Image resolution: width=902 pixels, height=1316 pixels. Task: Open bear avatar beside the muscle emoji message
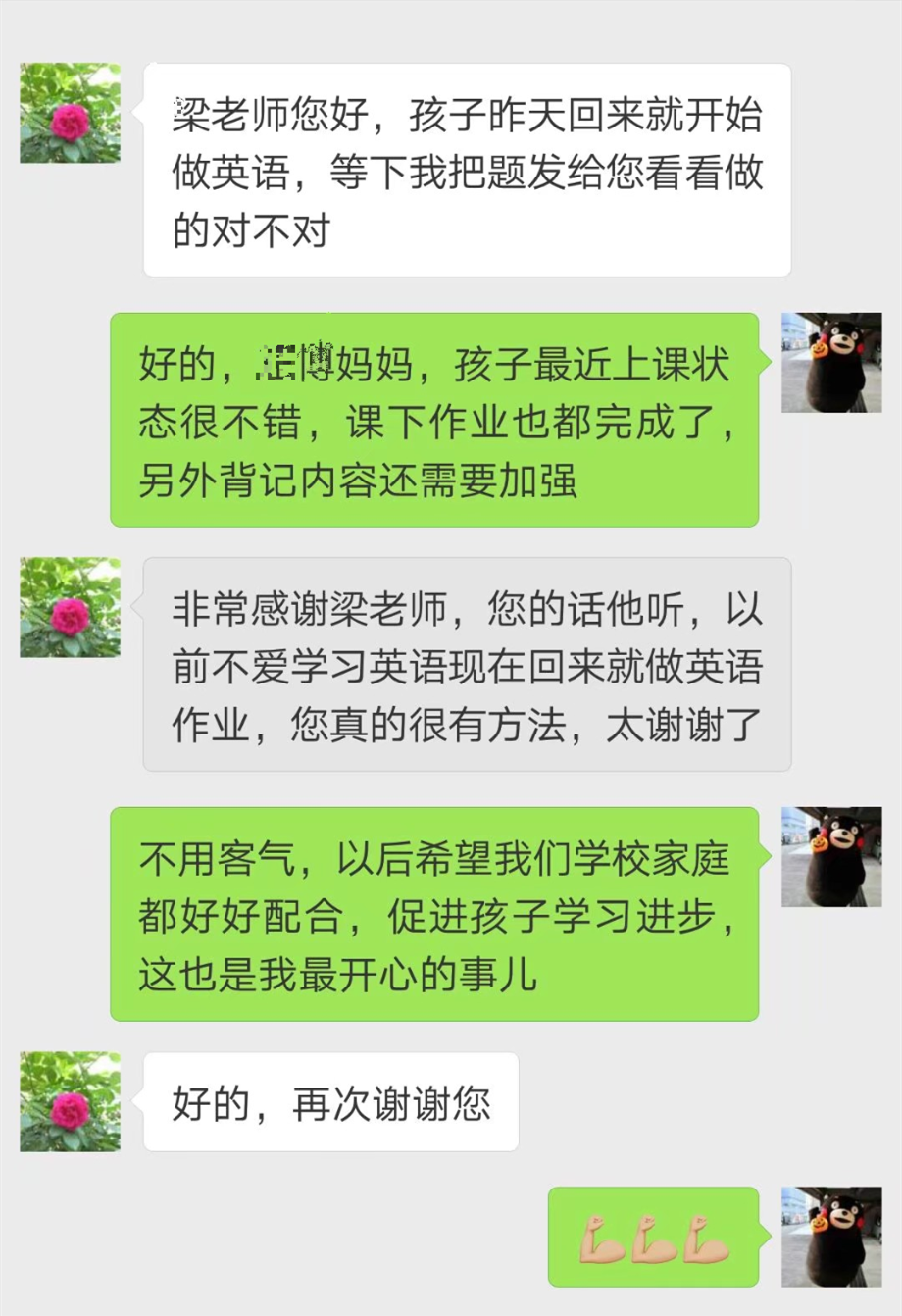(831, 1237)
